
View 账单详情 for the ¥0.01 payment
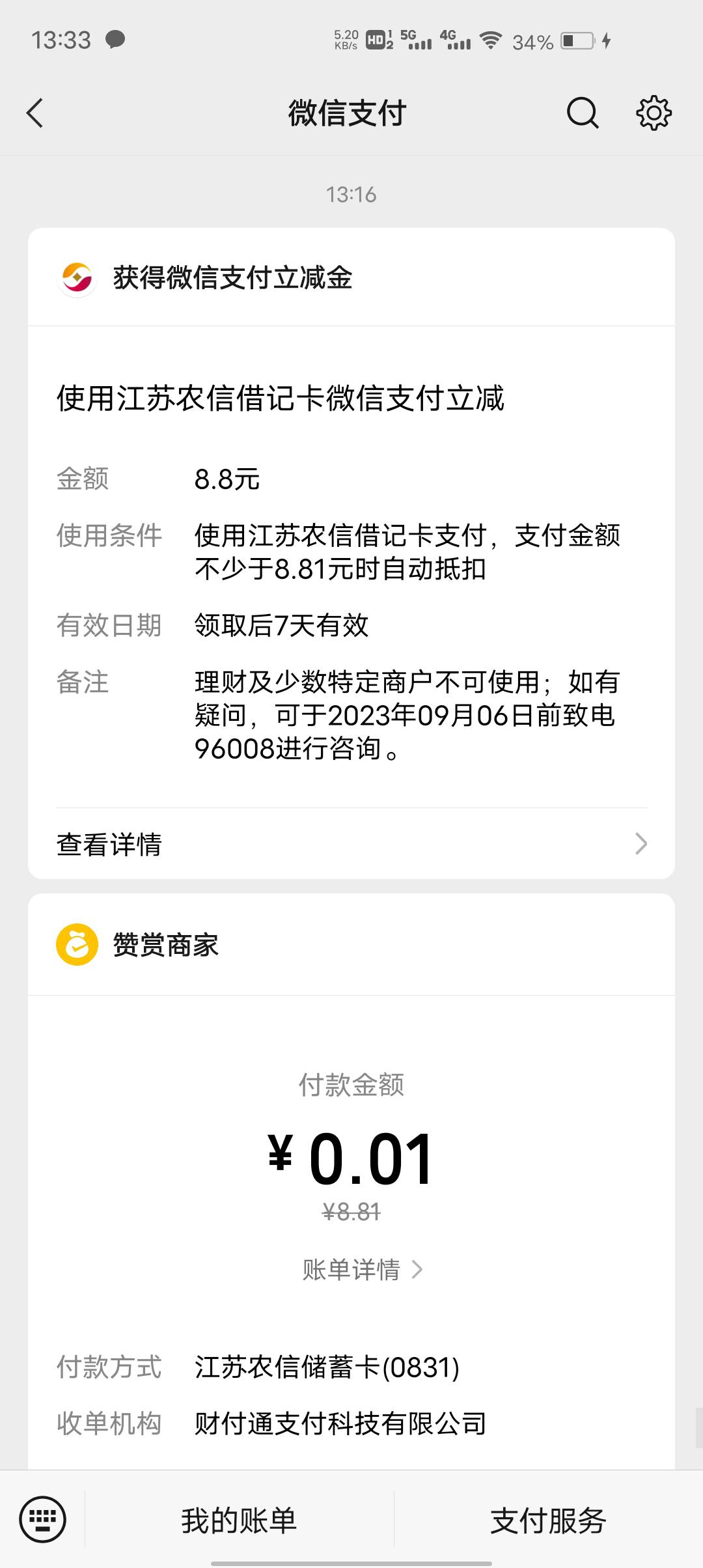[363, 1269]
